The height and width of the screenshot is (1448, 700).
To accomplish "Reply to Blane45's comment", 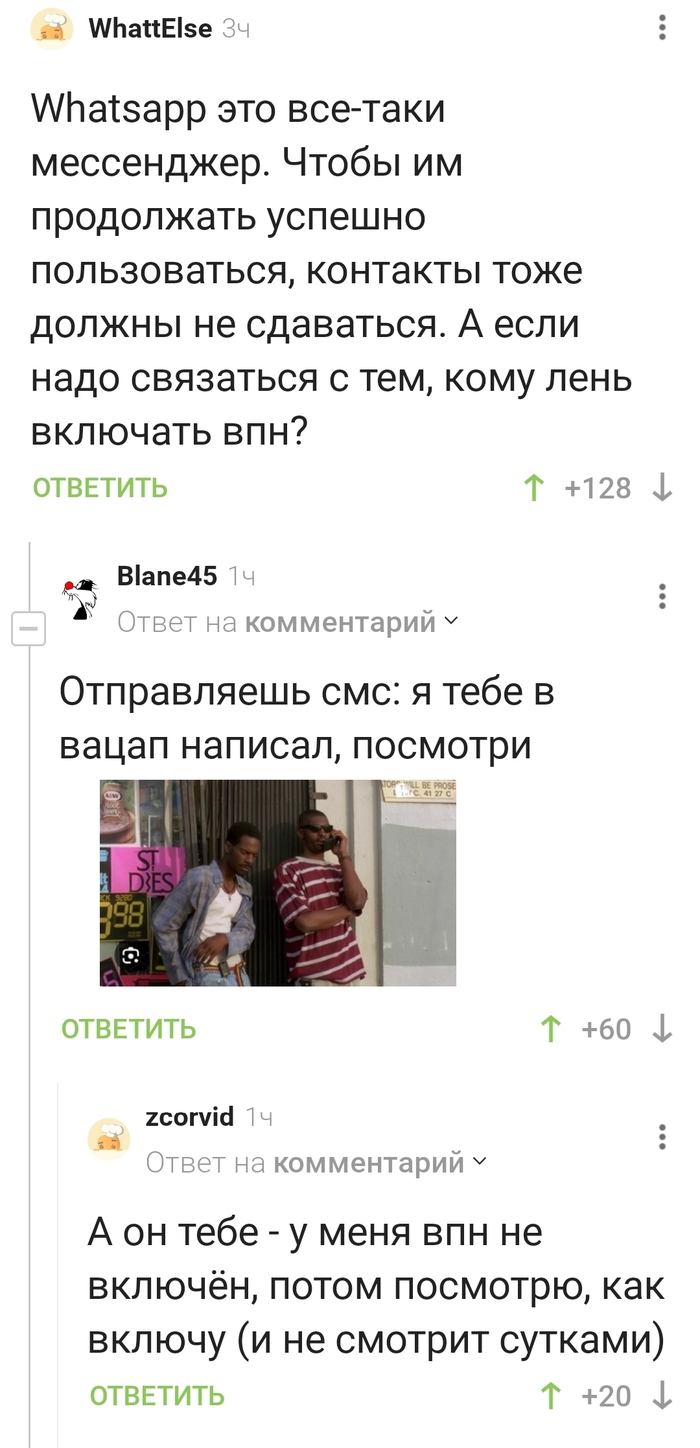I will tap(129, 1029).
